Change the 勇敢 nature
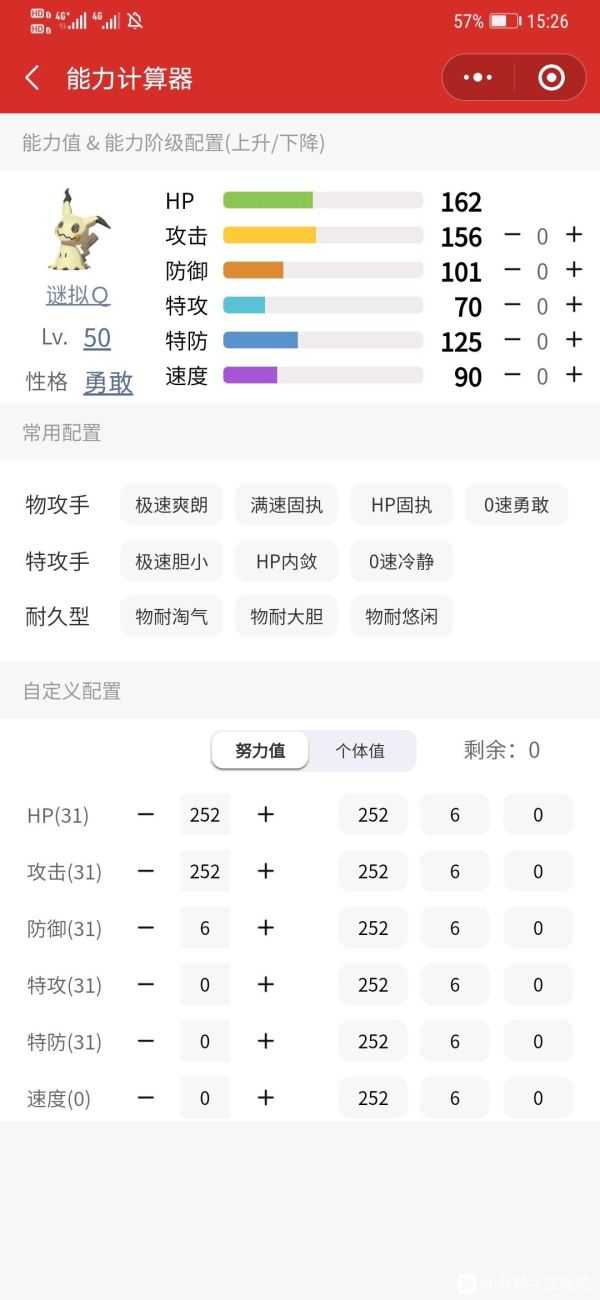Screen dimensions: 600x1300 tap(108, 382)
